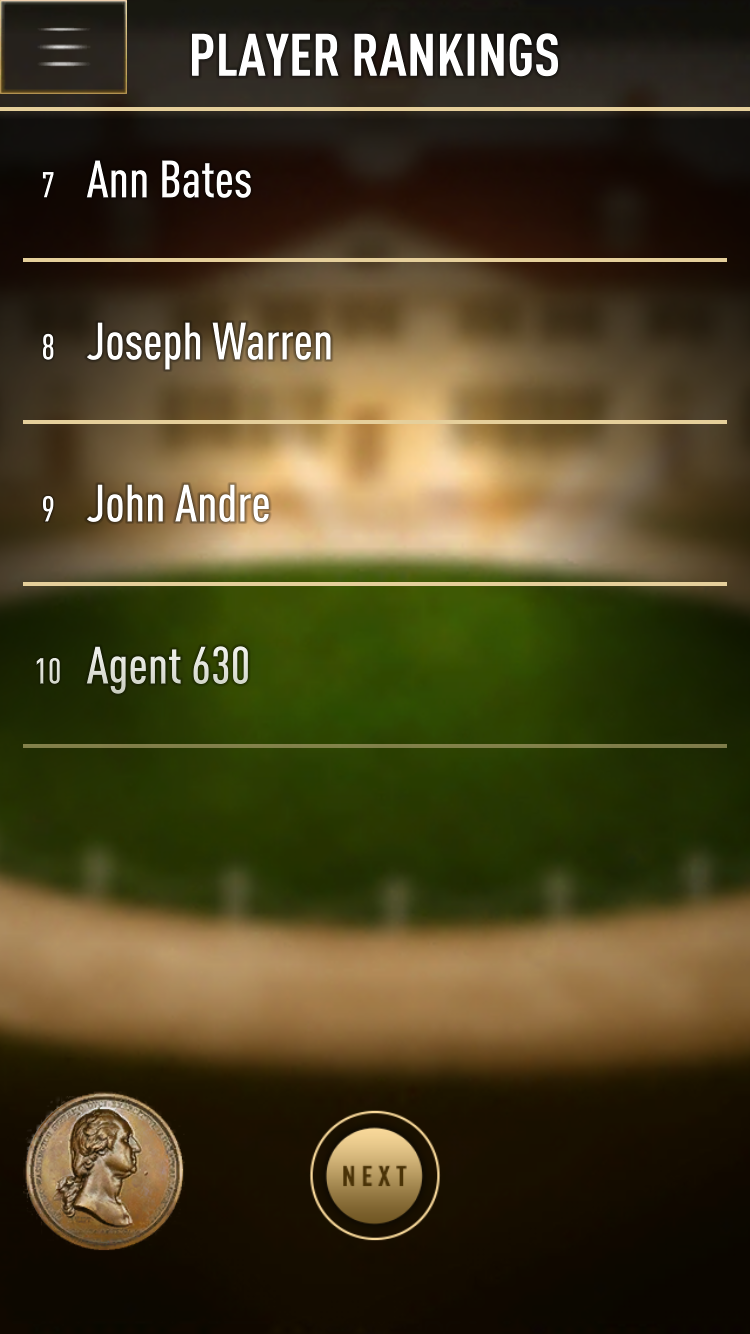Tap the NEXT button
Screen dimensions: 750x1334
tap(375, 1176)
